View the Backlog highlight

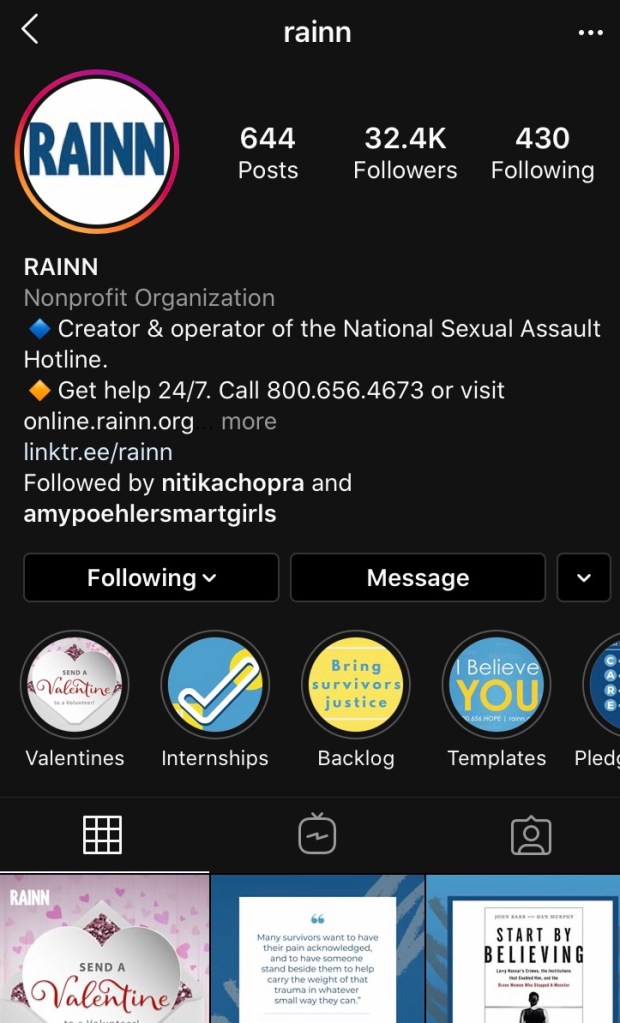point(356,685)
